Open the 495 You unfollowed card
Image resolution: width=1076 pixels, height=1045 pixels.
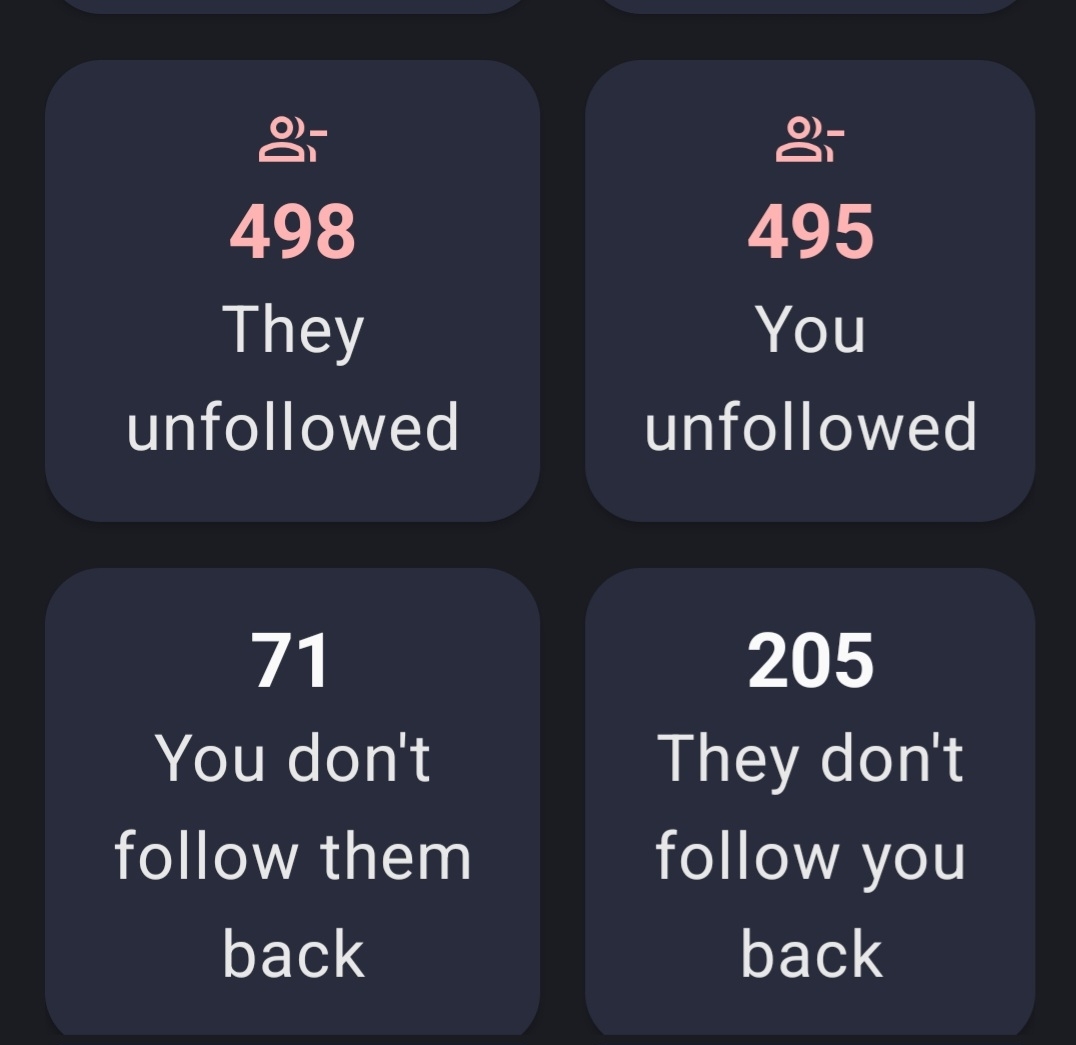click(810, 291)
